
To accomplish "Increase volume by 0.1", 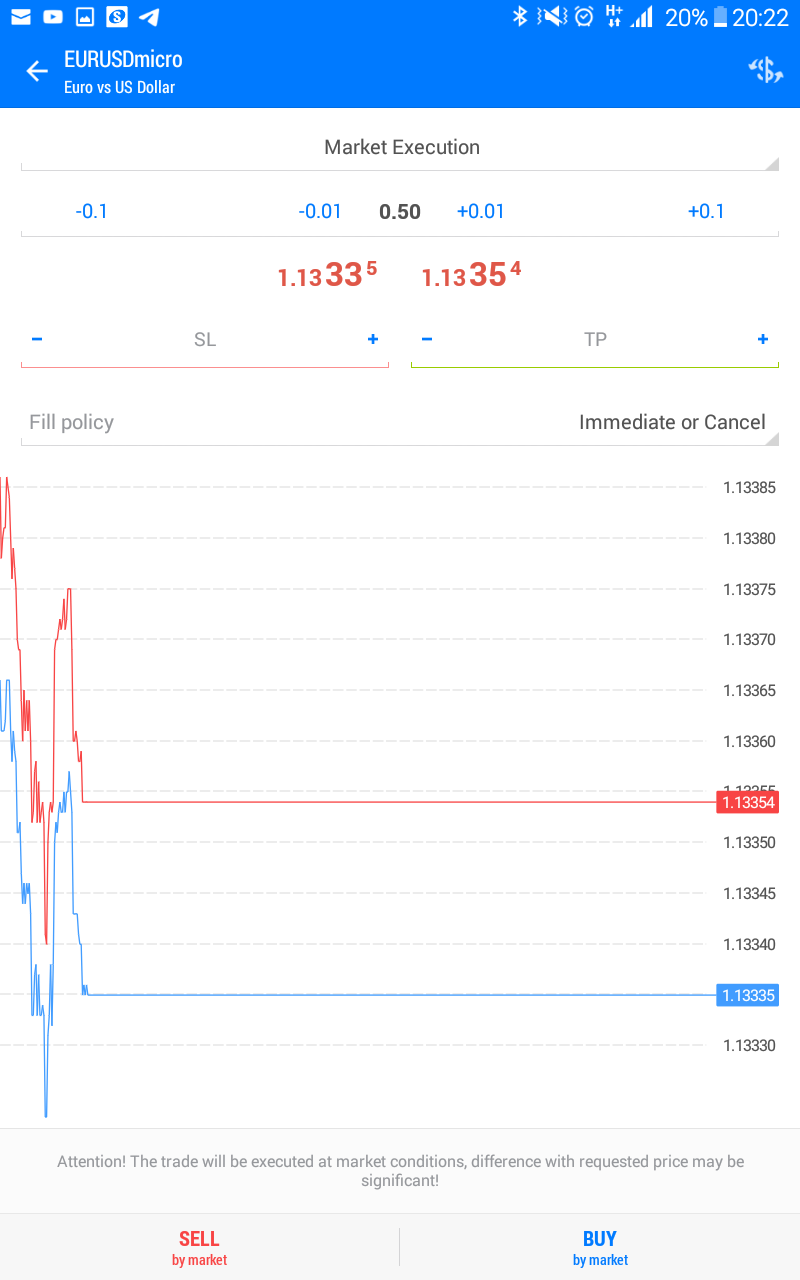I will pyautogui.click(x=706, y=211).
